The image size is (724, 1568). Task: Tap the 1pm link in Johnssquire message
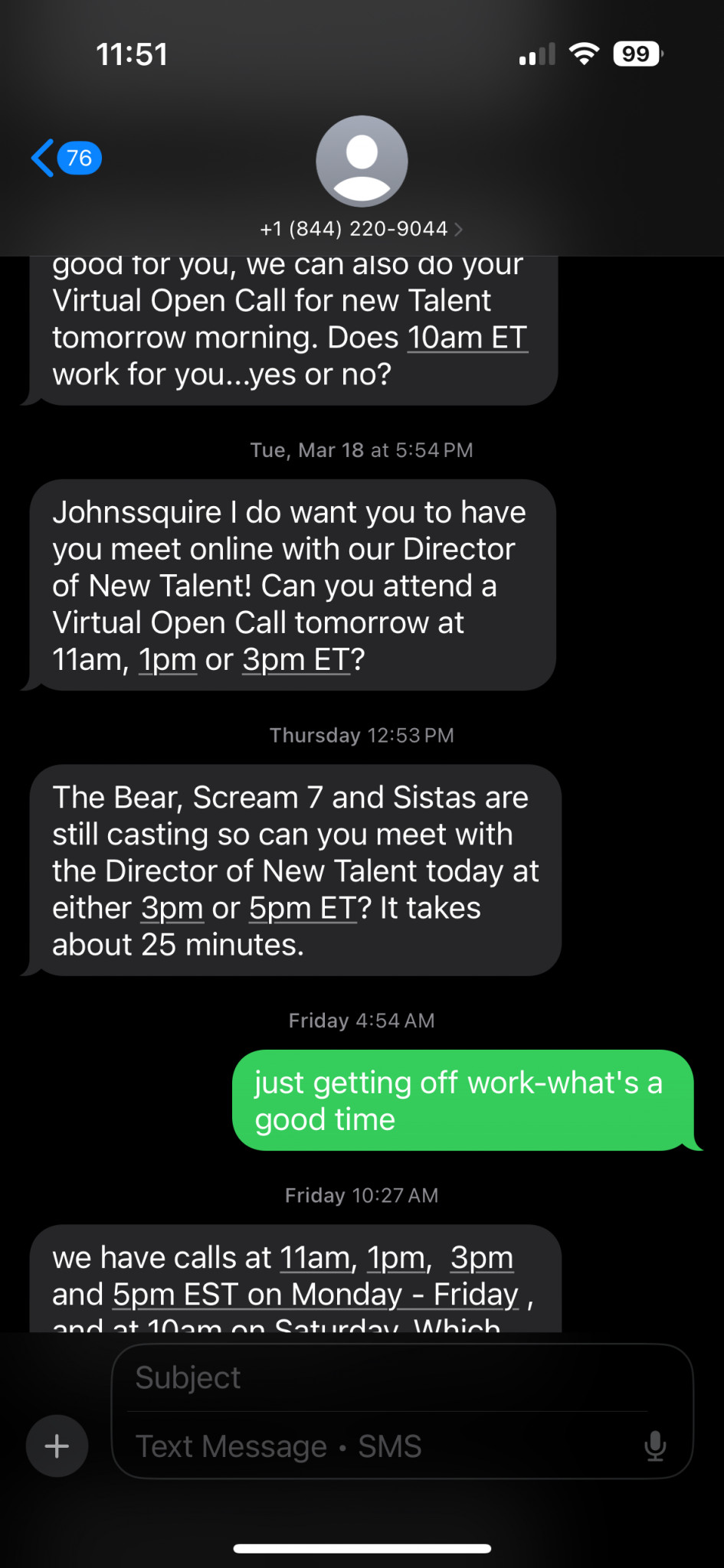tap(167, 660)
